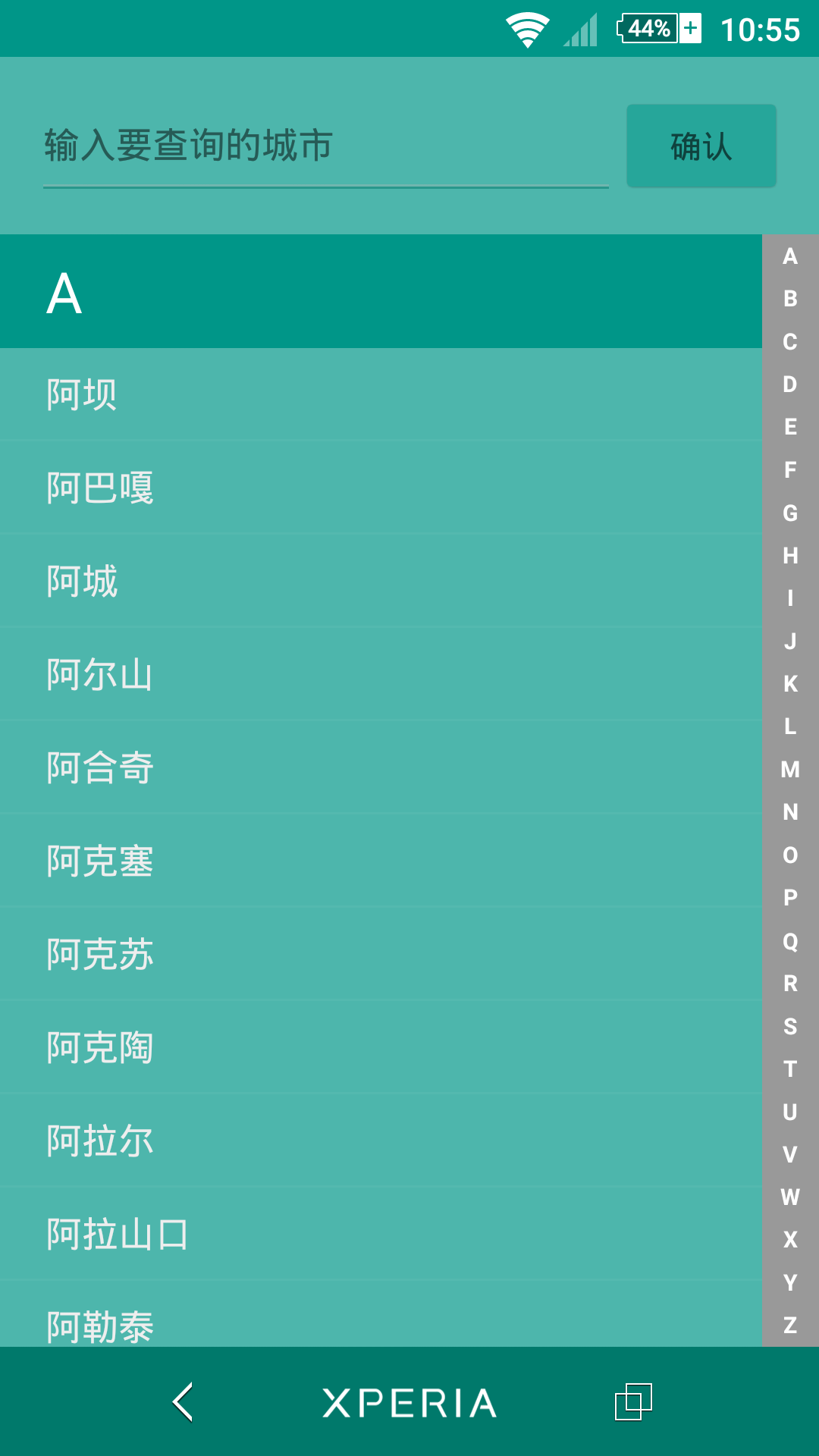This screenshot has height=1456, width=819.
Task: Select 阿克苏 from the cities
Action: pos(379,954)
